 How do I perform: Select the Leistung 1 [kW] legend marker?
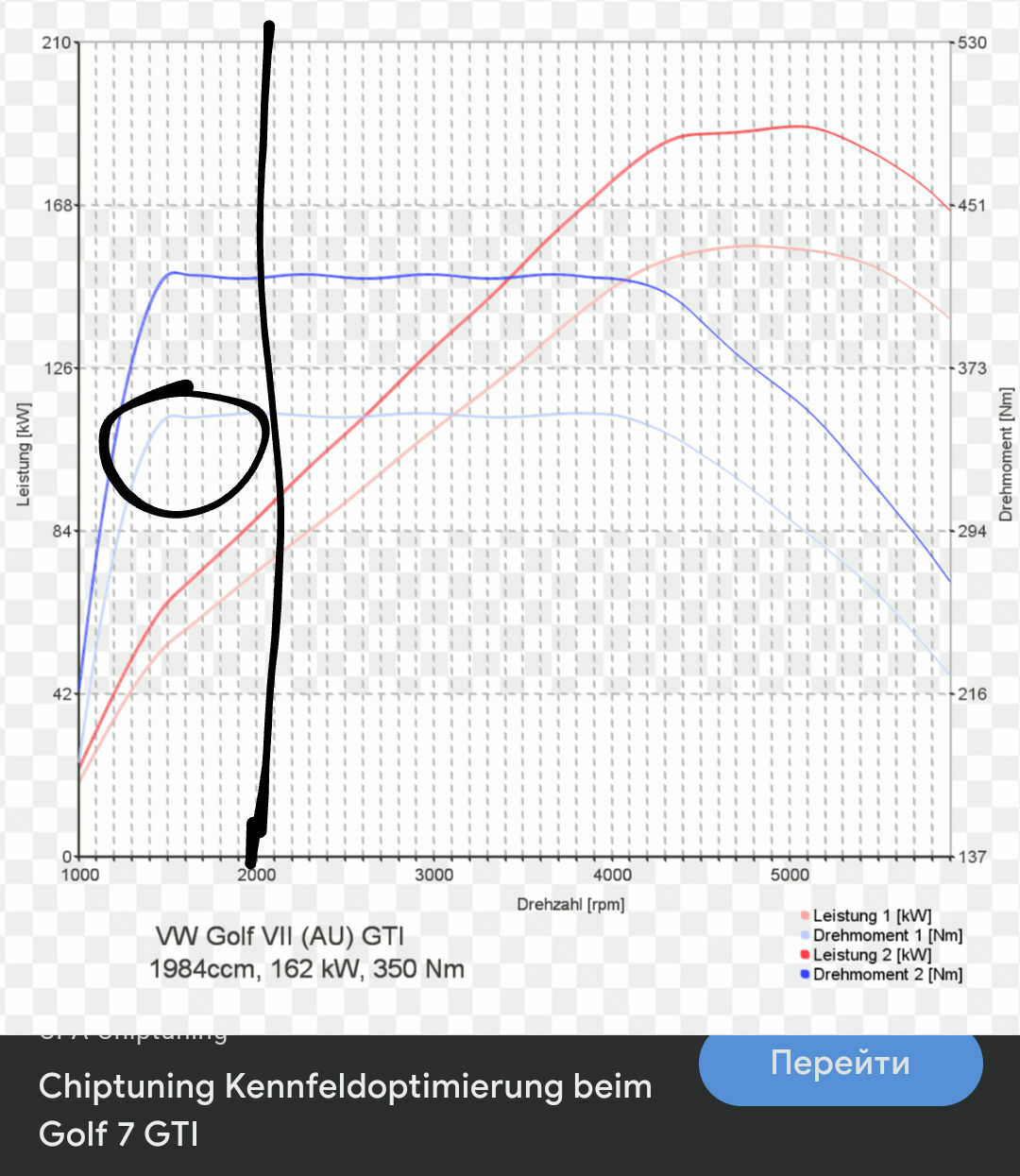(x=804, y=915)
